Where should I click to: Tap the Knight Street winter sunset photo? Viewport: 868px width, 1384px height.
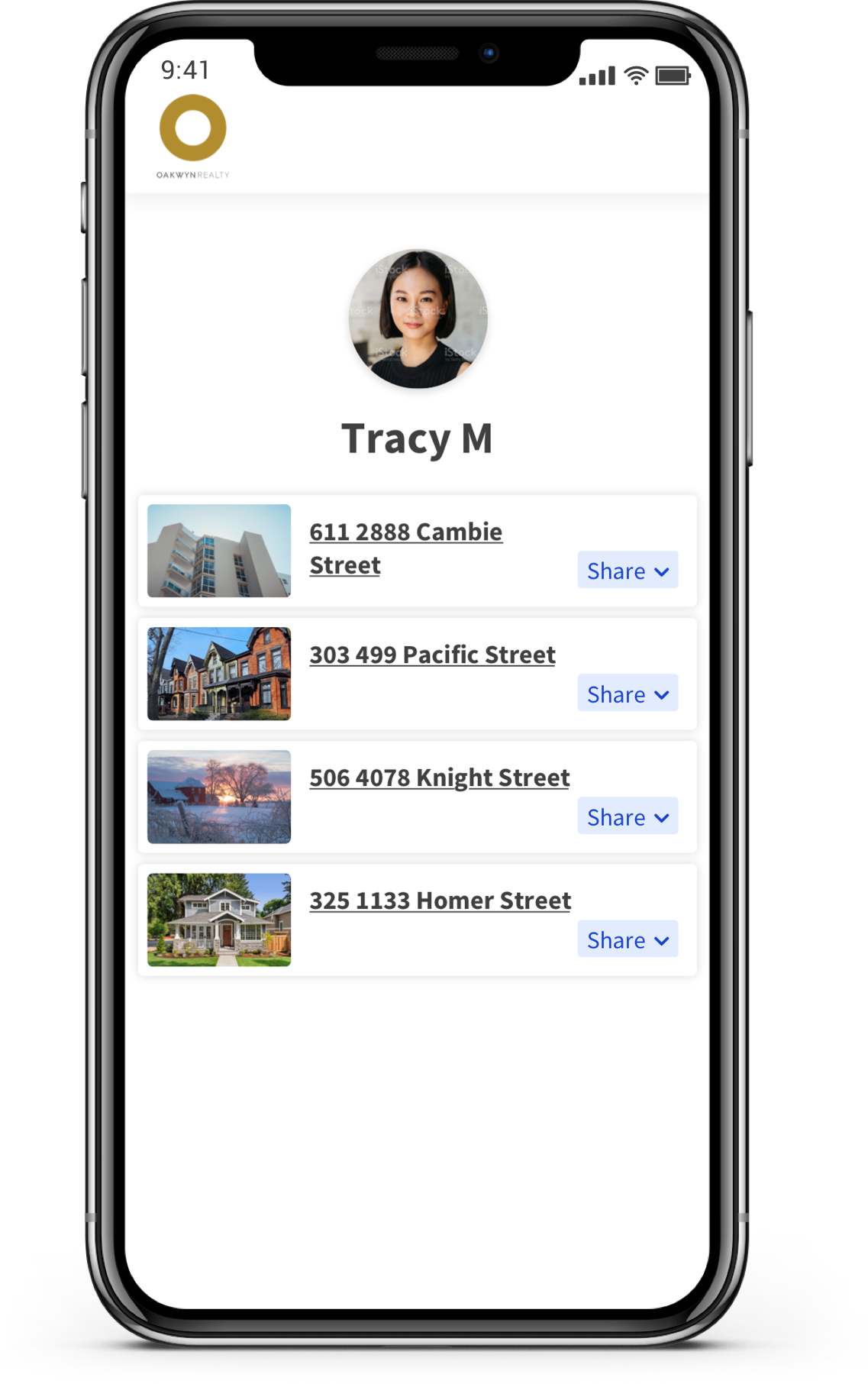click(219, 797)
